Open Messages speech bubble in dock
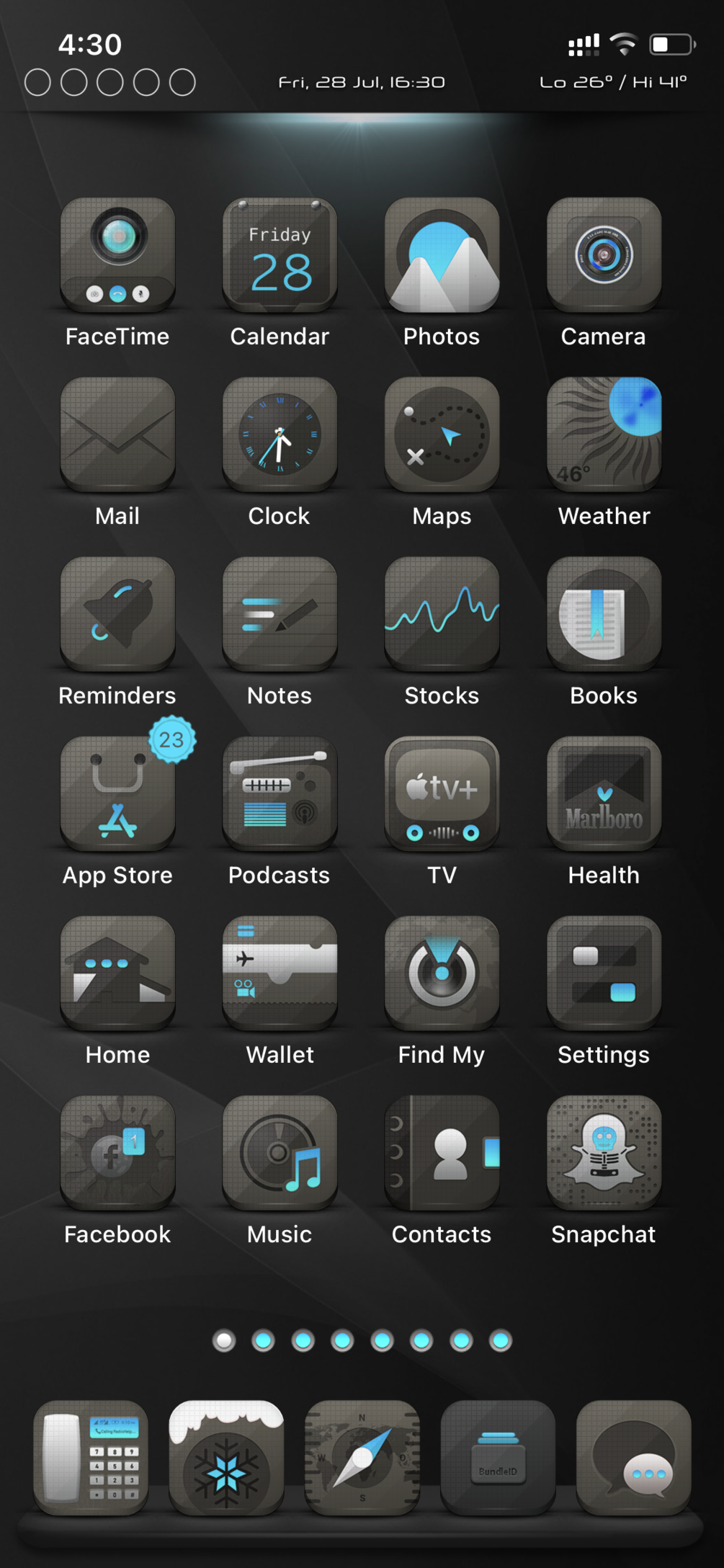This screenshot has width=724, height=1568. click(x=633, y=1457)
